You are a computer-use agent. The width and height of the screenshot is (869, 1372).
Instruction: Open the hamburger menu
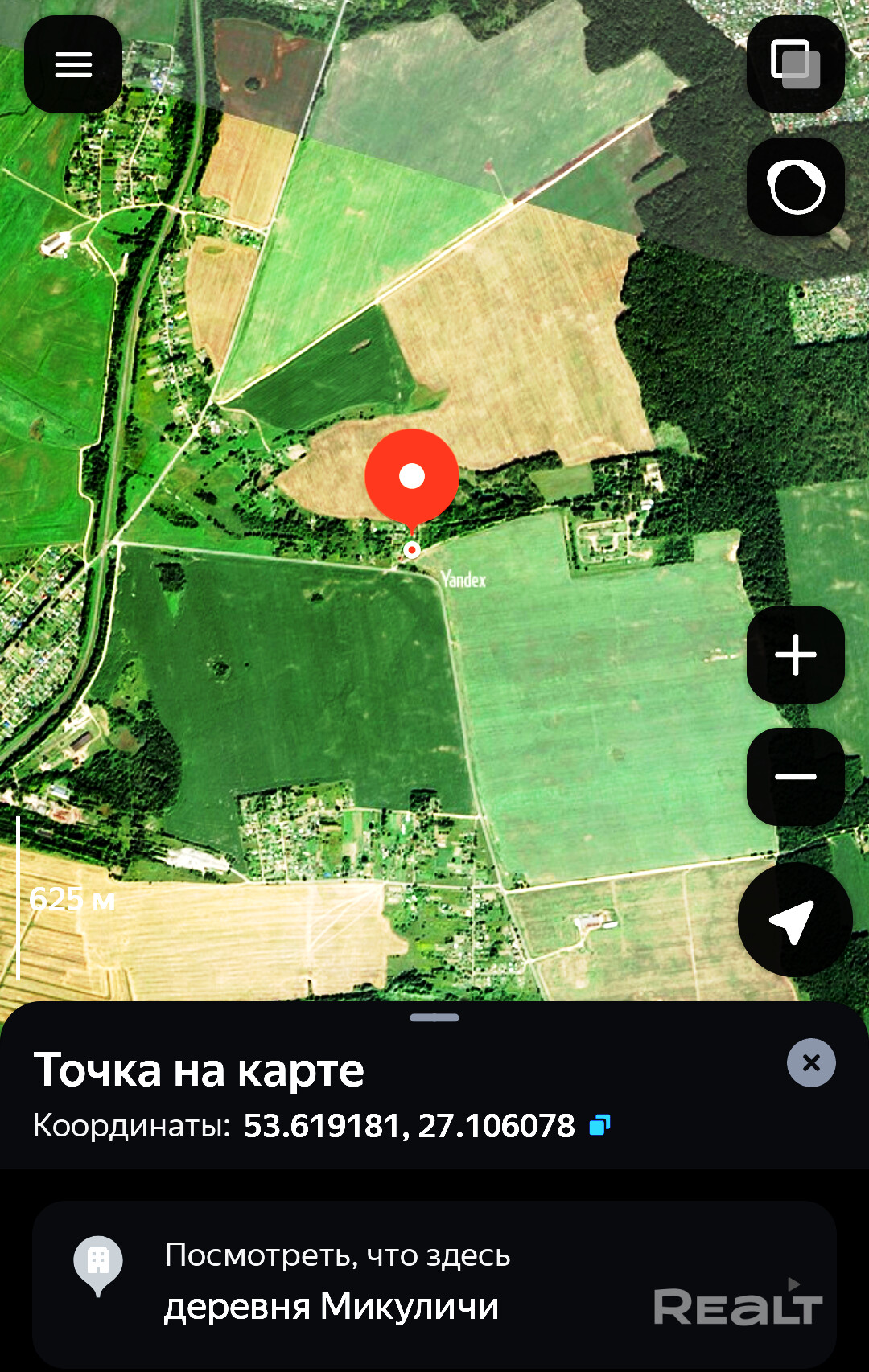(73, 64)
